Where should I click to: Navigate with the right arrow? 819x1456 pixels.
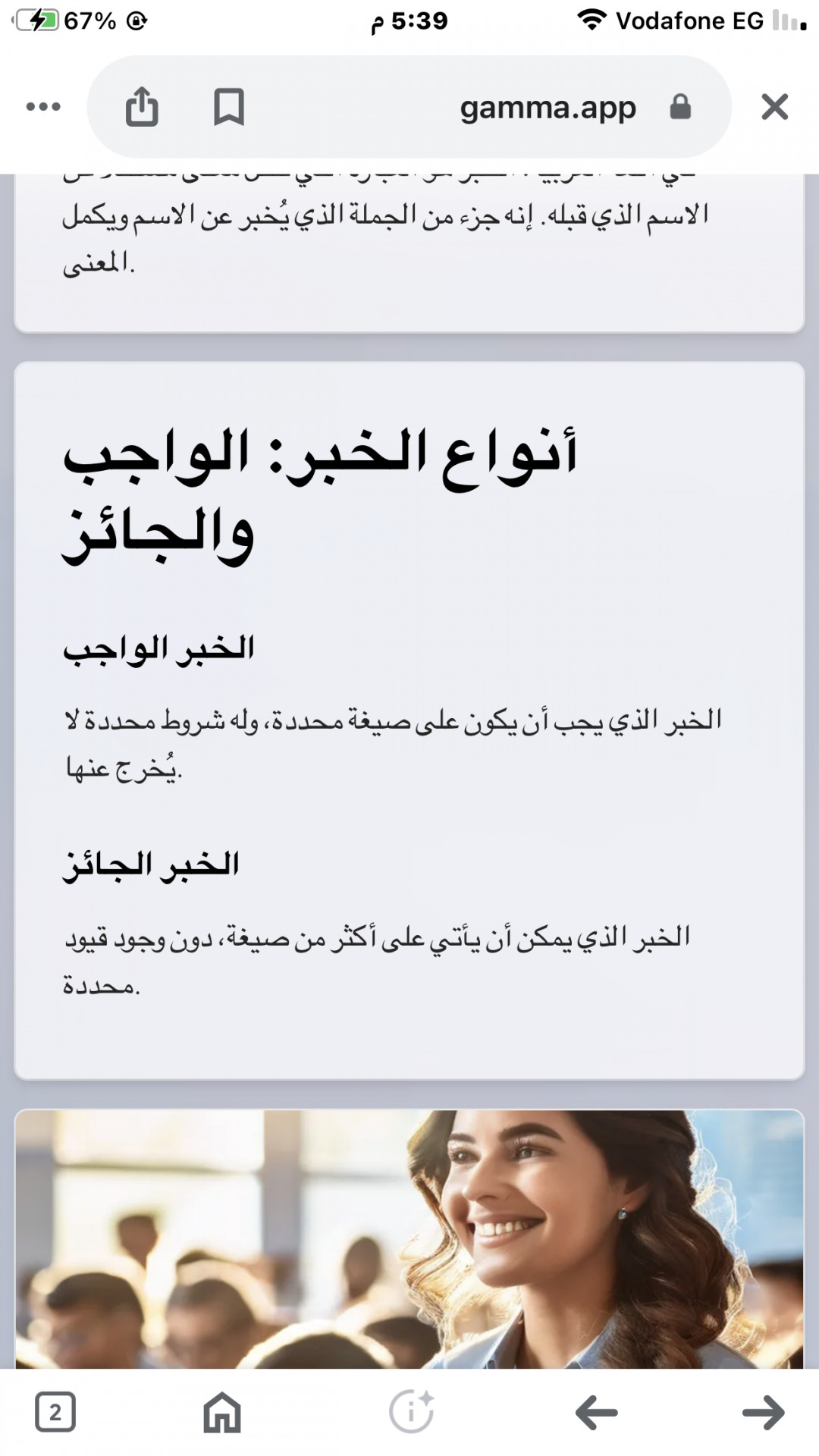763,1412
